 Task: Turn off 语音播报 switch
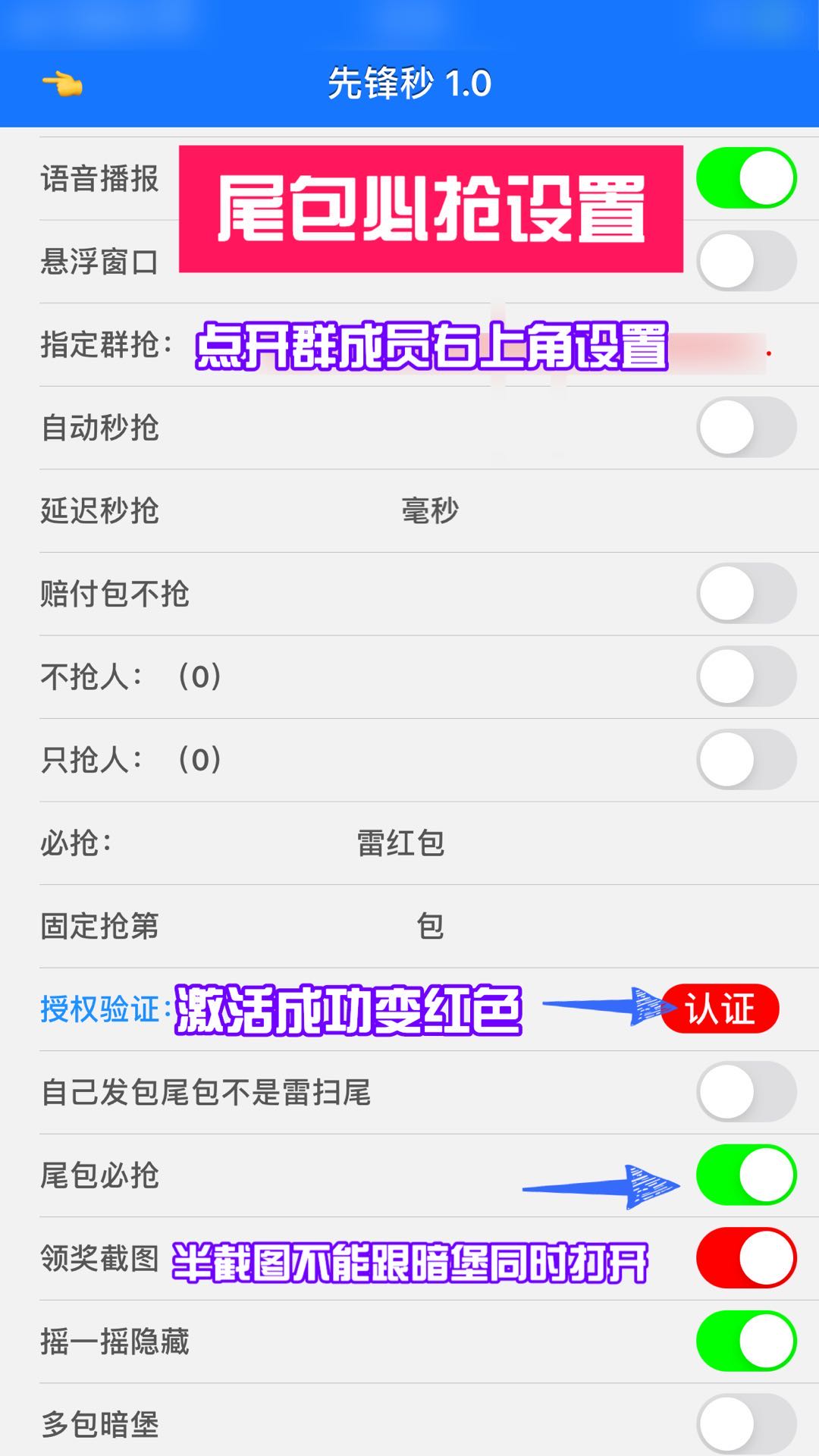[x=746, y=178]
